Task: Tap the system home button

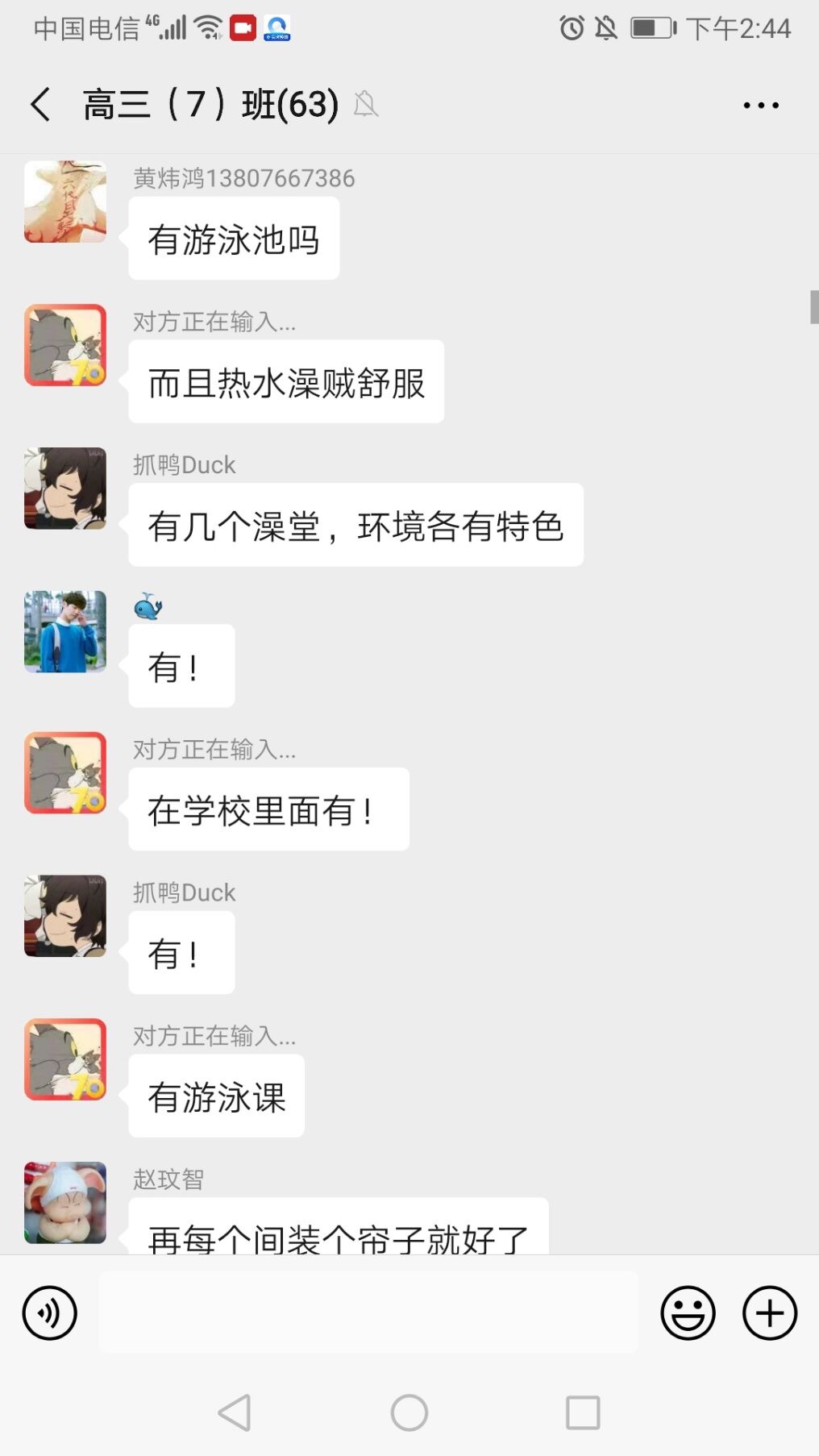Action: pyautogui.click(x=409, y=1412)
